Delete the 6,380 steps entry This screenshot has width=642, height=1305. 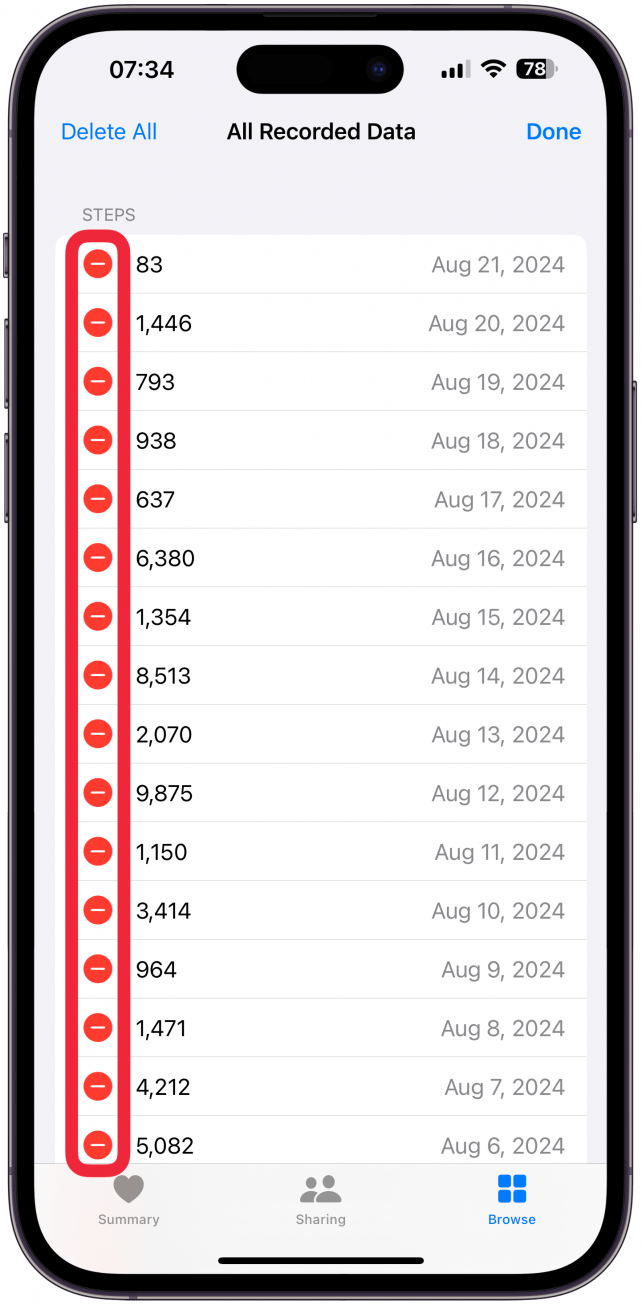(98, 558)
